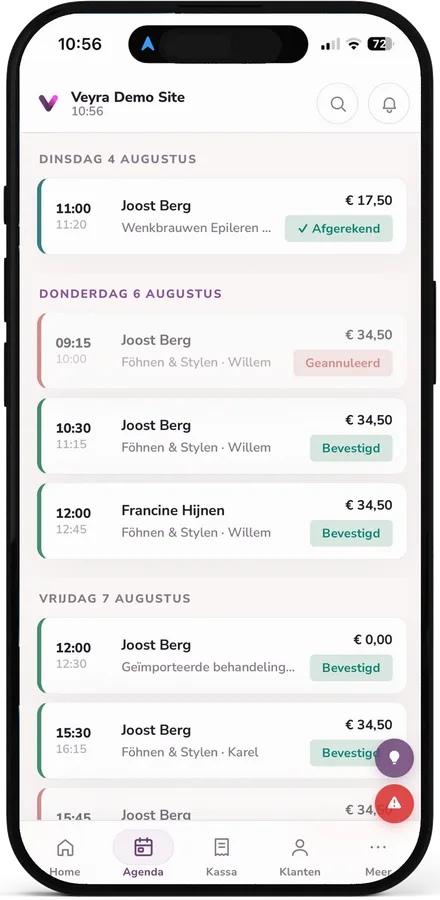Select the Agenda tab

point(143,858)
